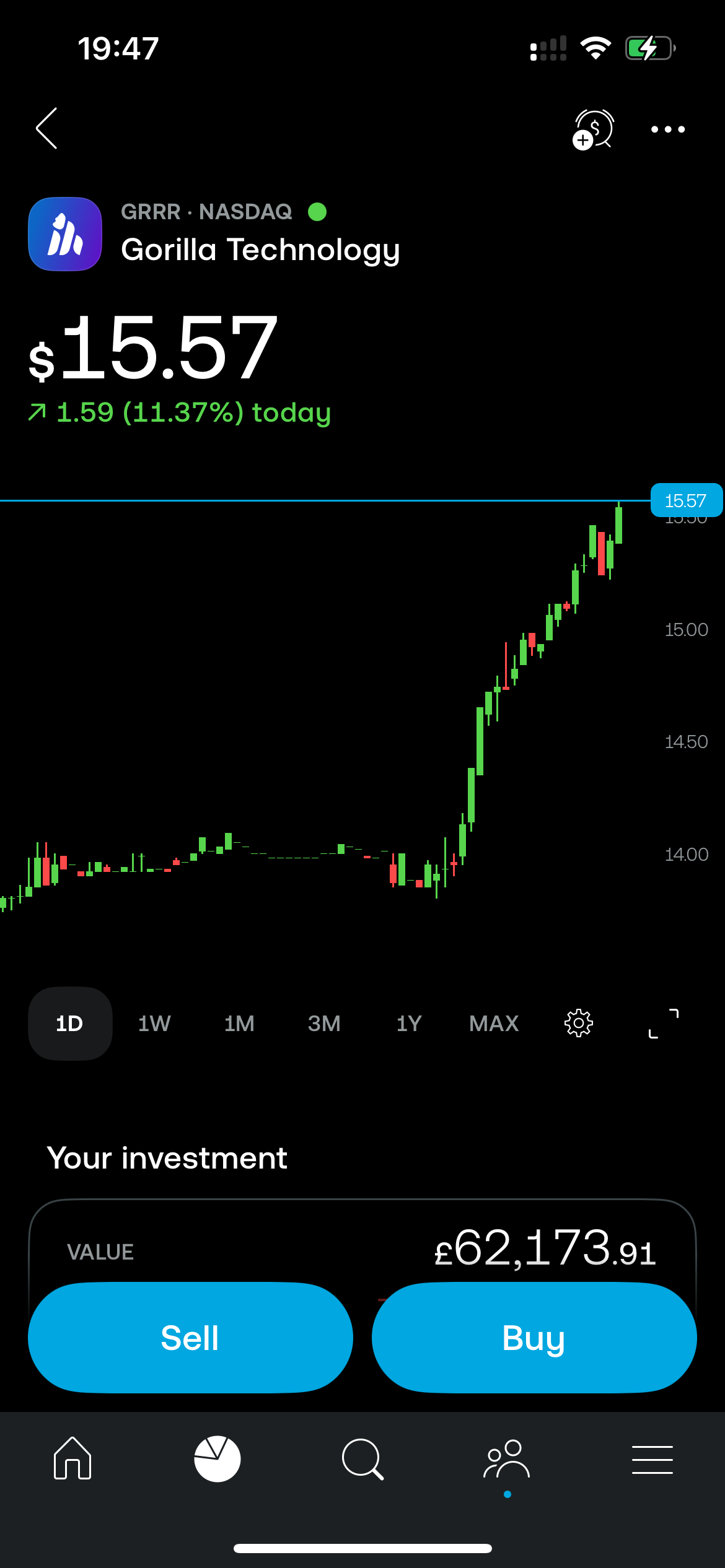Go back to the previous screen
The width and height of the screenshot is (725, 1568).
pyautogui.click(x=47, y=129)
